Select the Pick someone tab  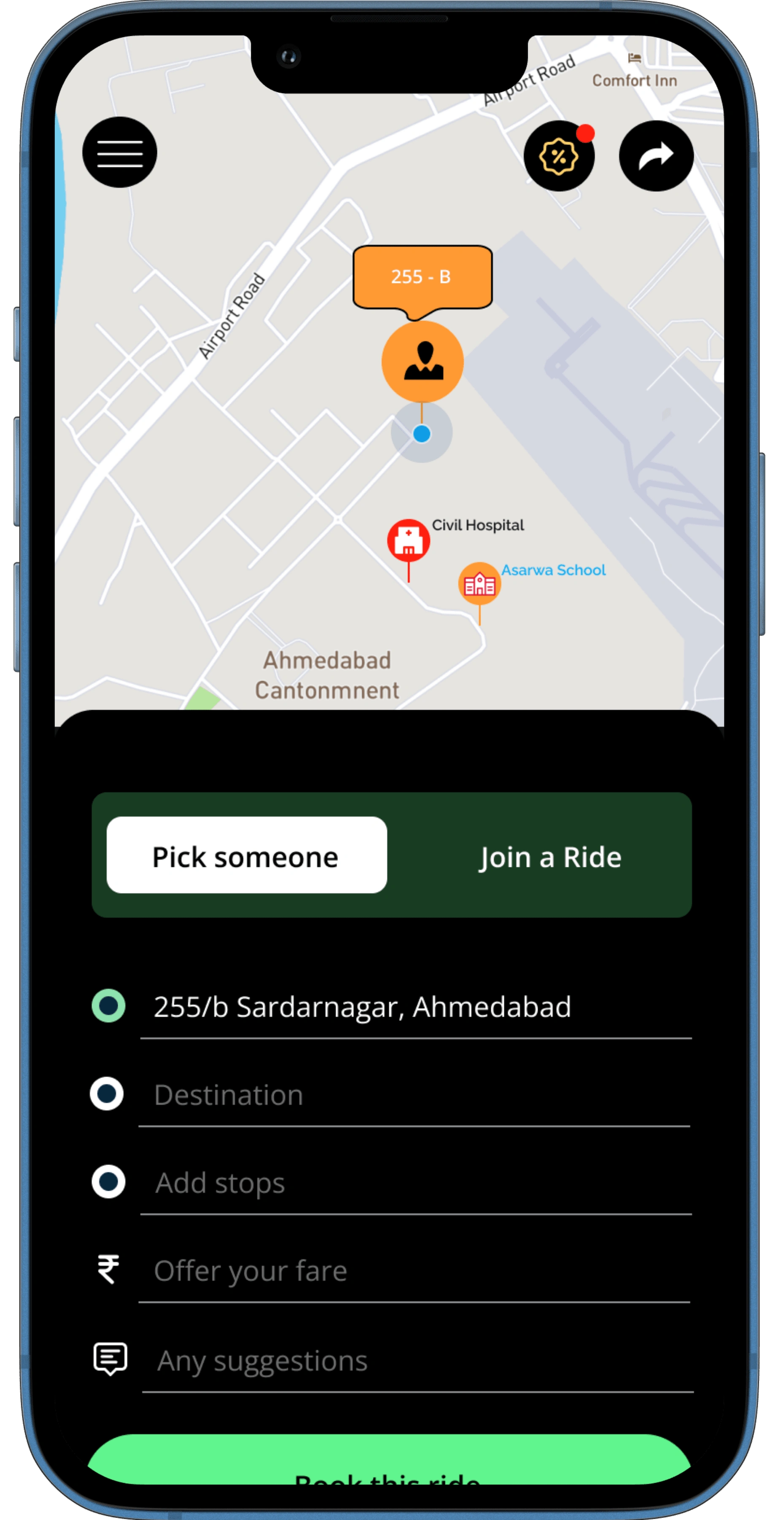pyautogui.click(x=246, y=855)
